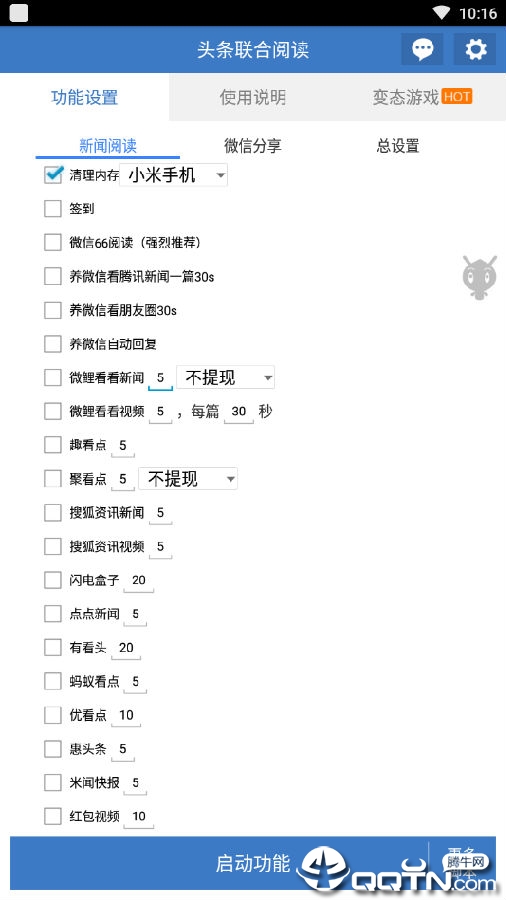Open the 不提现 dropdown beside 聚看点
Image resolution: width=506 pixels, height=900 pixels.
click(x=188, y=479)
